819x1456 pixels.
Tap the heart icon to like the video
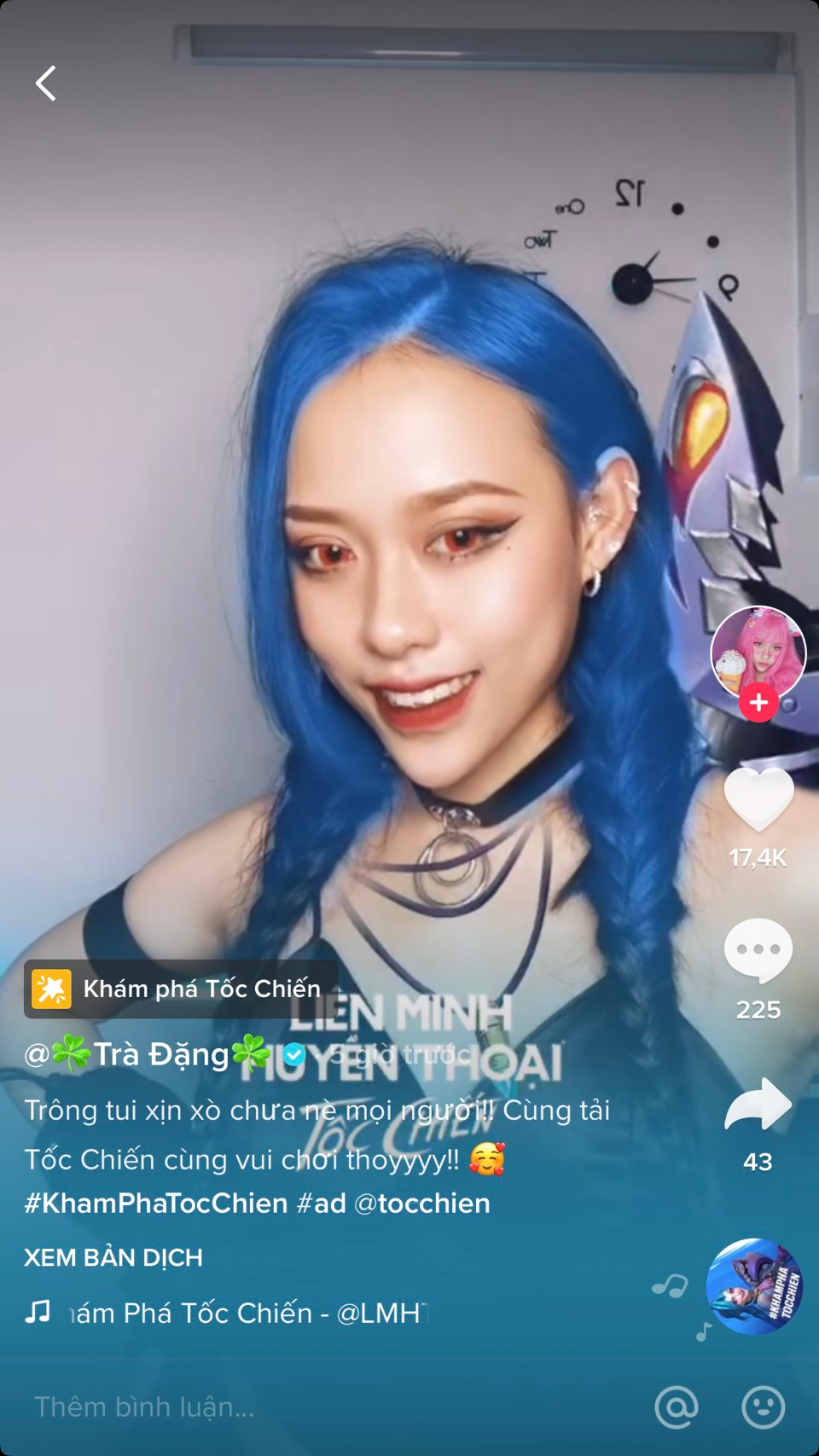click(758, 800)
